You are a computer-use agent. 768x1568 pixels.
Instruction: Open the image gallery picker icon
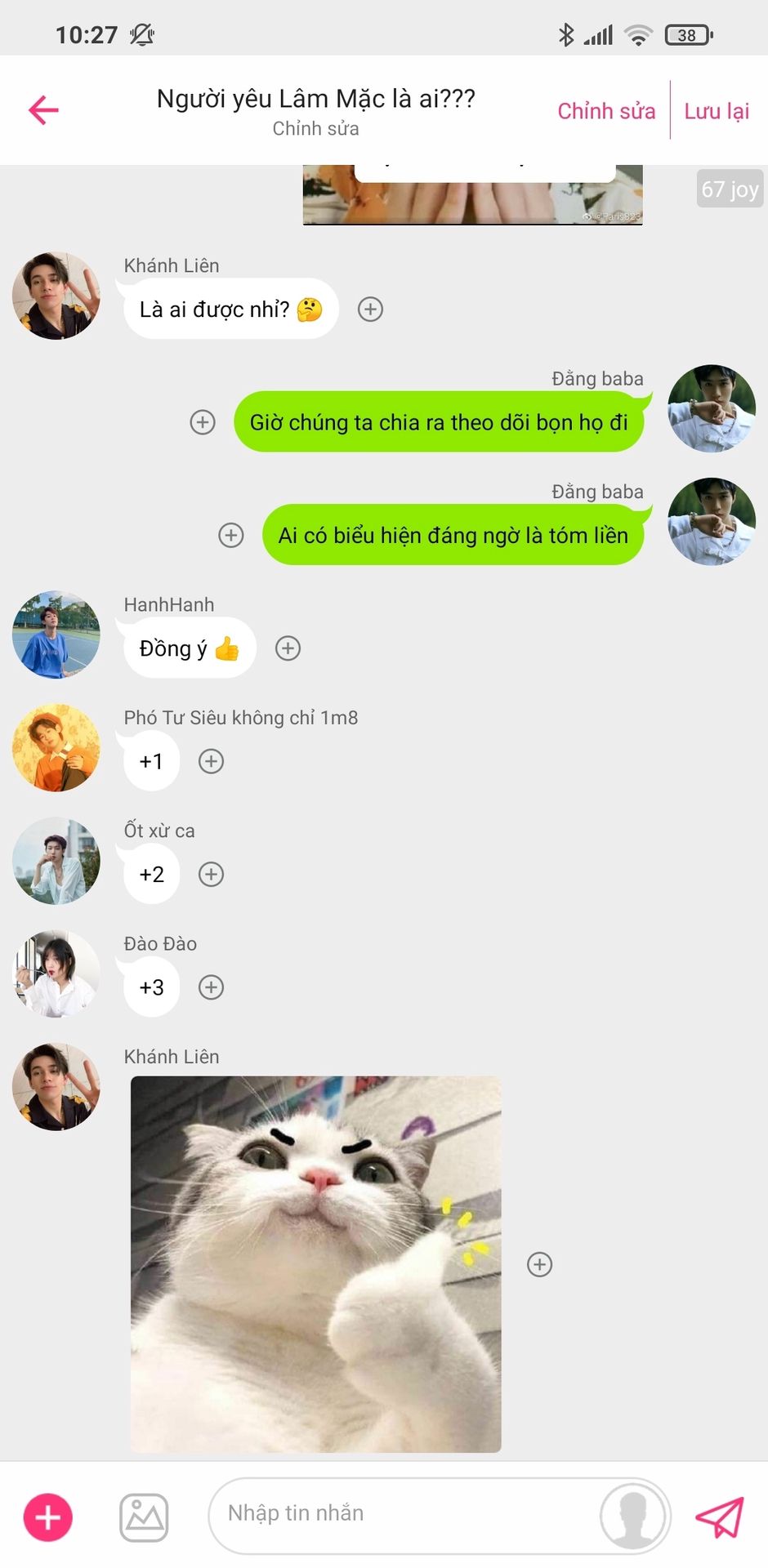pyautogui.click(x=145, y=1517)
